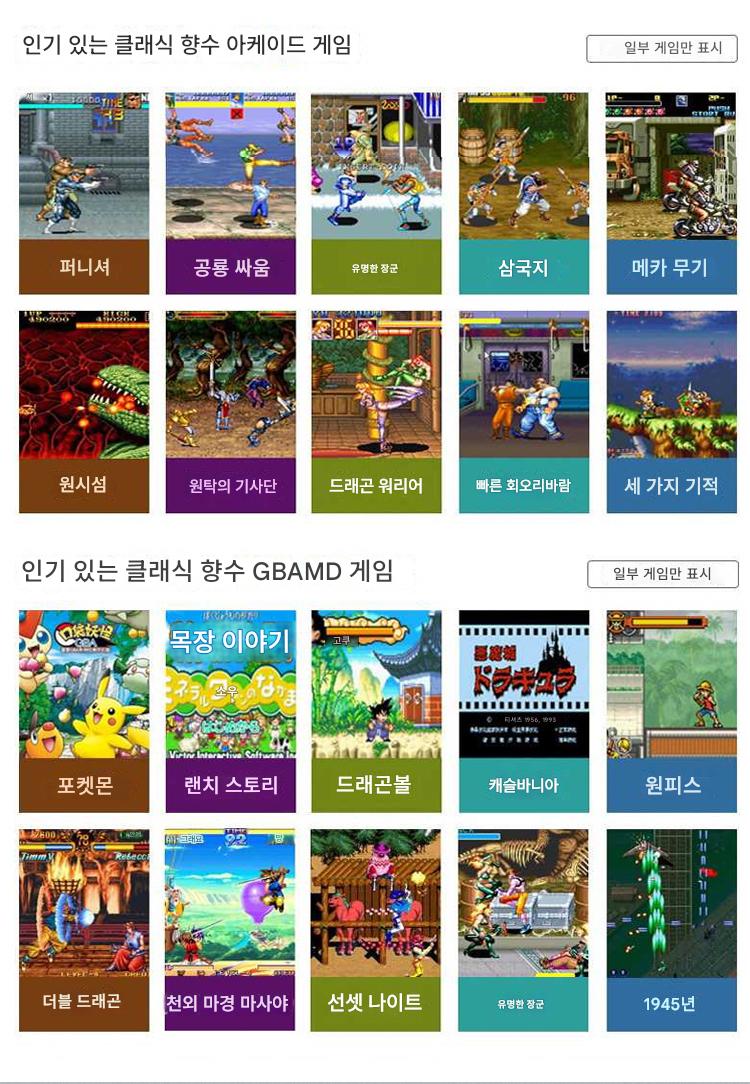Tap the show-some-games button beside the GBAMD heading

[x=663, y=574]
